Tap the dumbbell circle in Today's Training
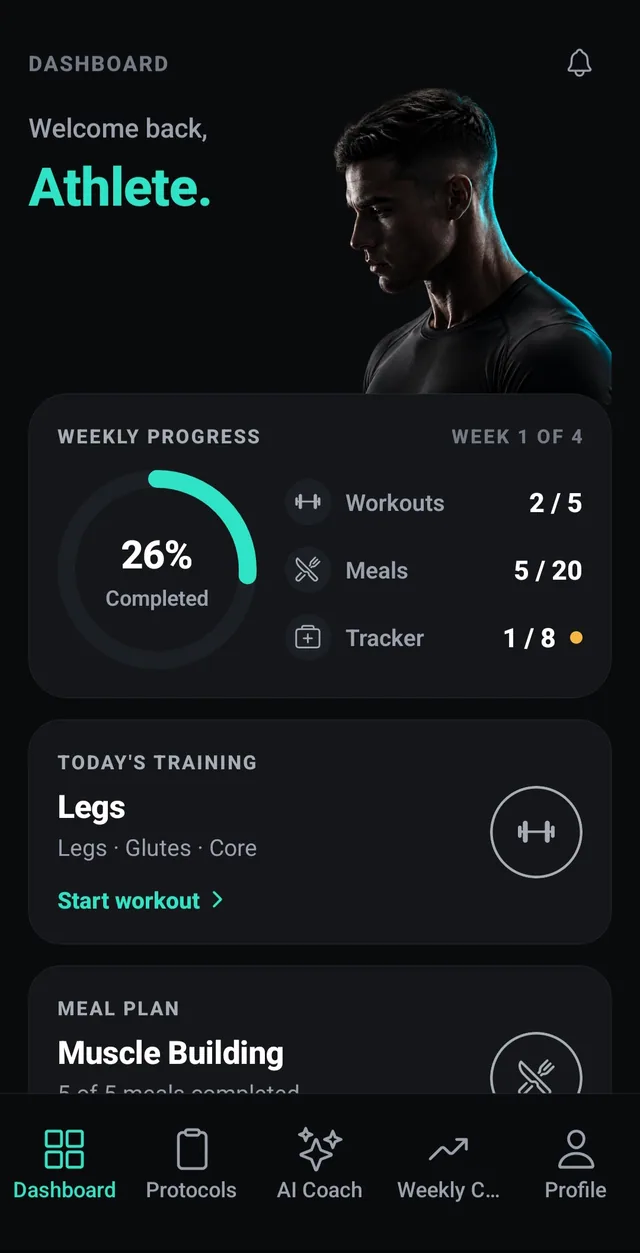Image resolution: width=640 pixels, height=1253 pixels. [x=536, y=832]
